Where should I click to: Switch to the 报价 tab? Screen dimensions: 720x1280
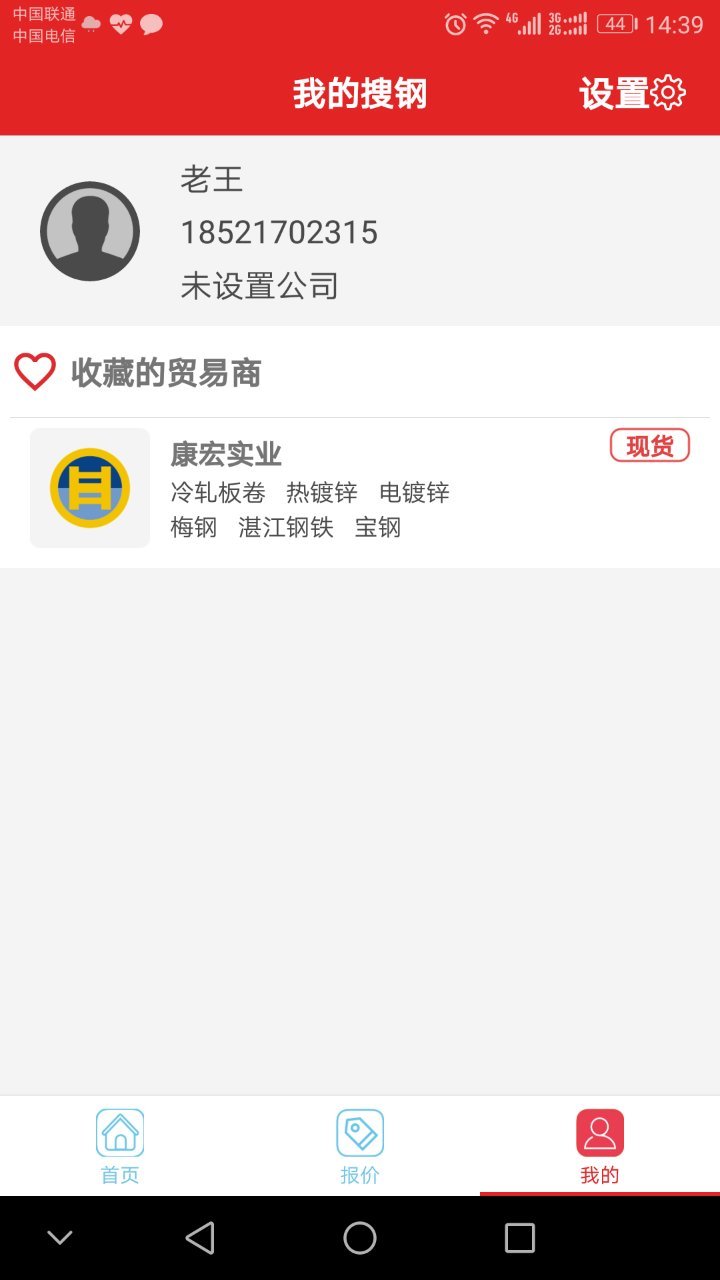pyautogui.click(x=360, y=1146)
